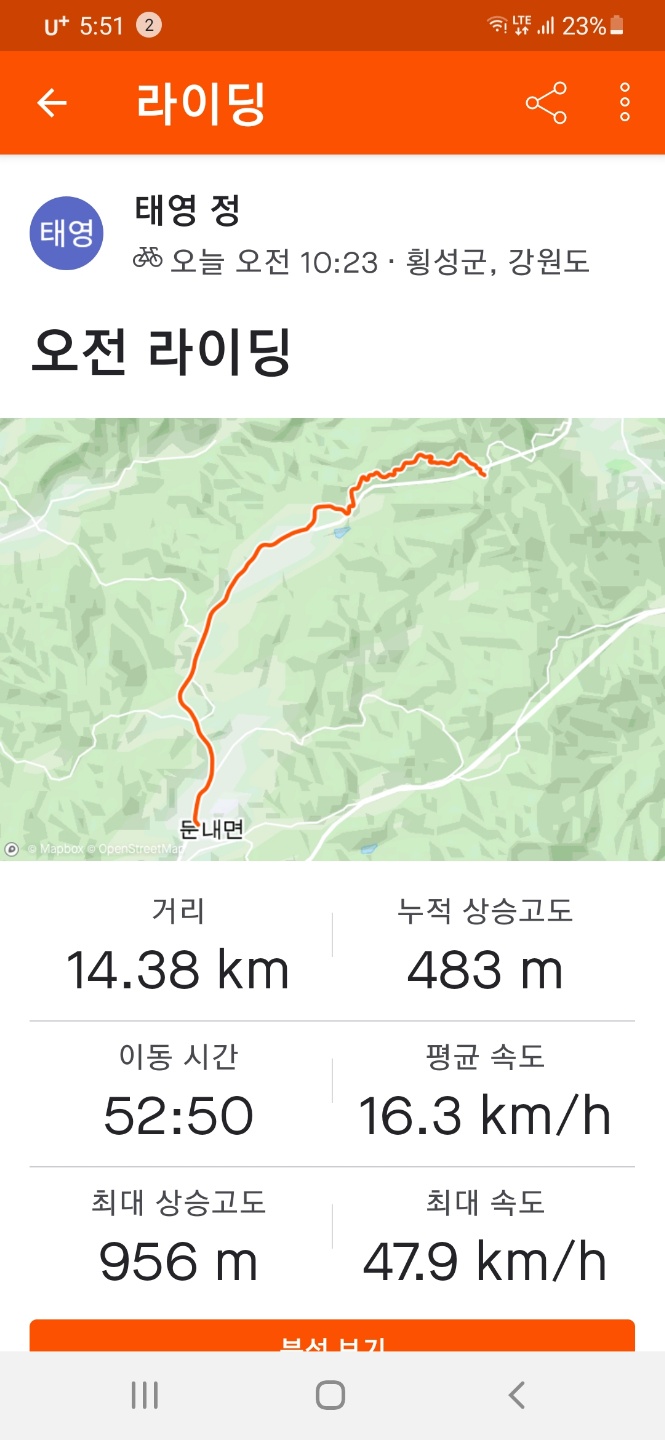This screenshot has height=1440, width=665.
Task: Tap the orange 분석 보기 button
Action: click(x=332, y=1337)
